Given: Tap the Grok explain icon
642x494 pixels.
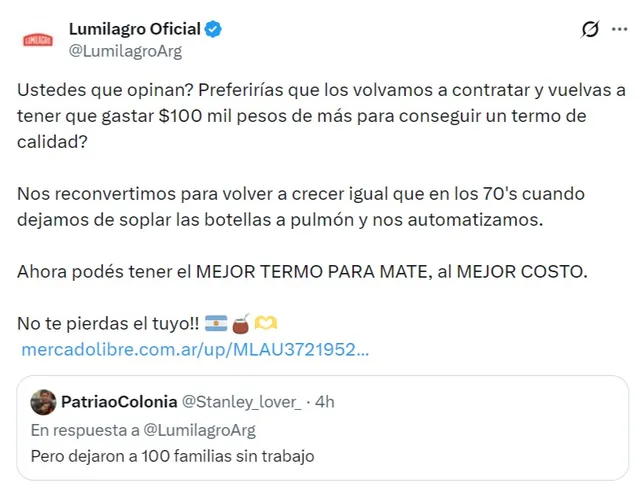Looking at the screenshot, I should coord(590,30).
